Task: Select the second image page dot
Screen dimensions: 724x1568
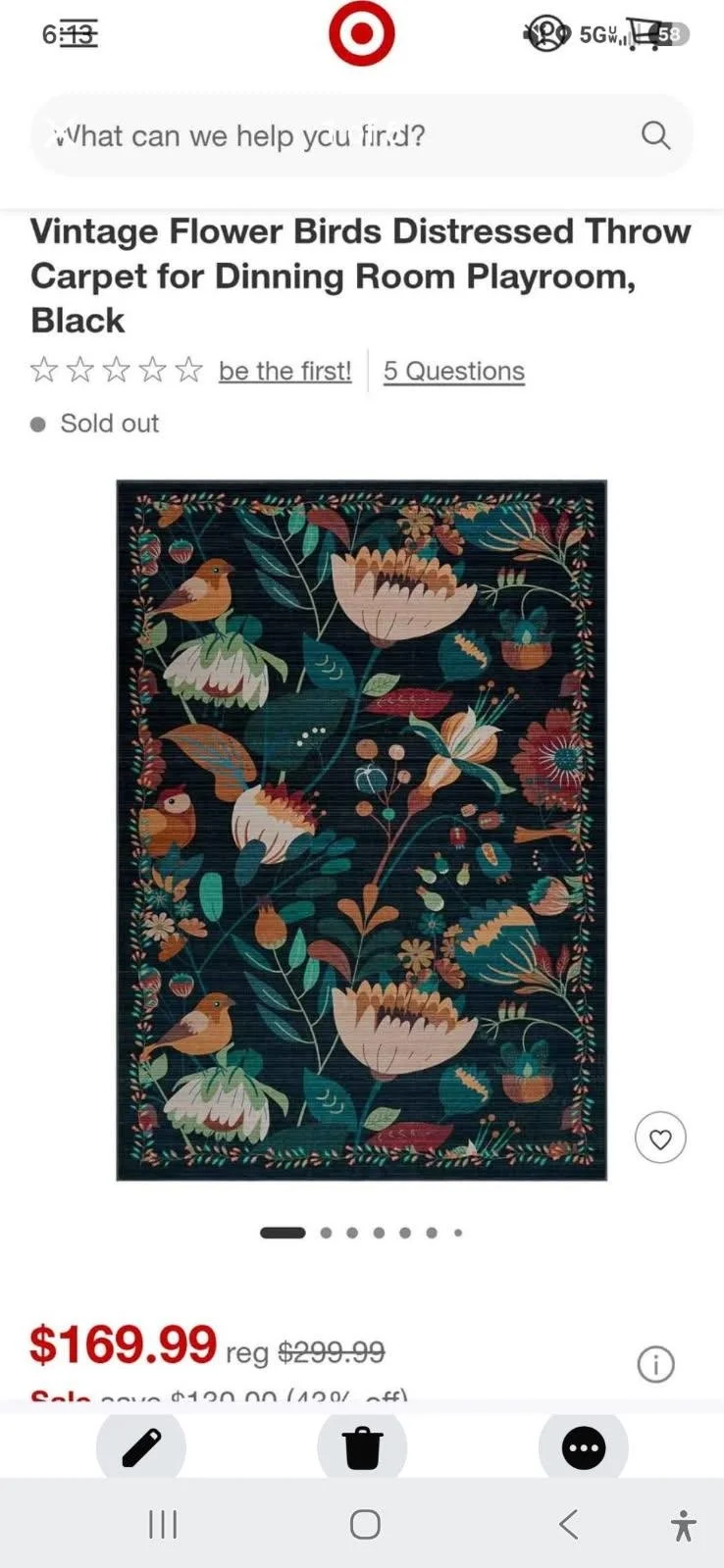Action: (x=326, y=1233)
